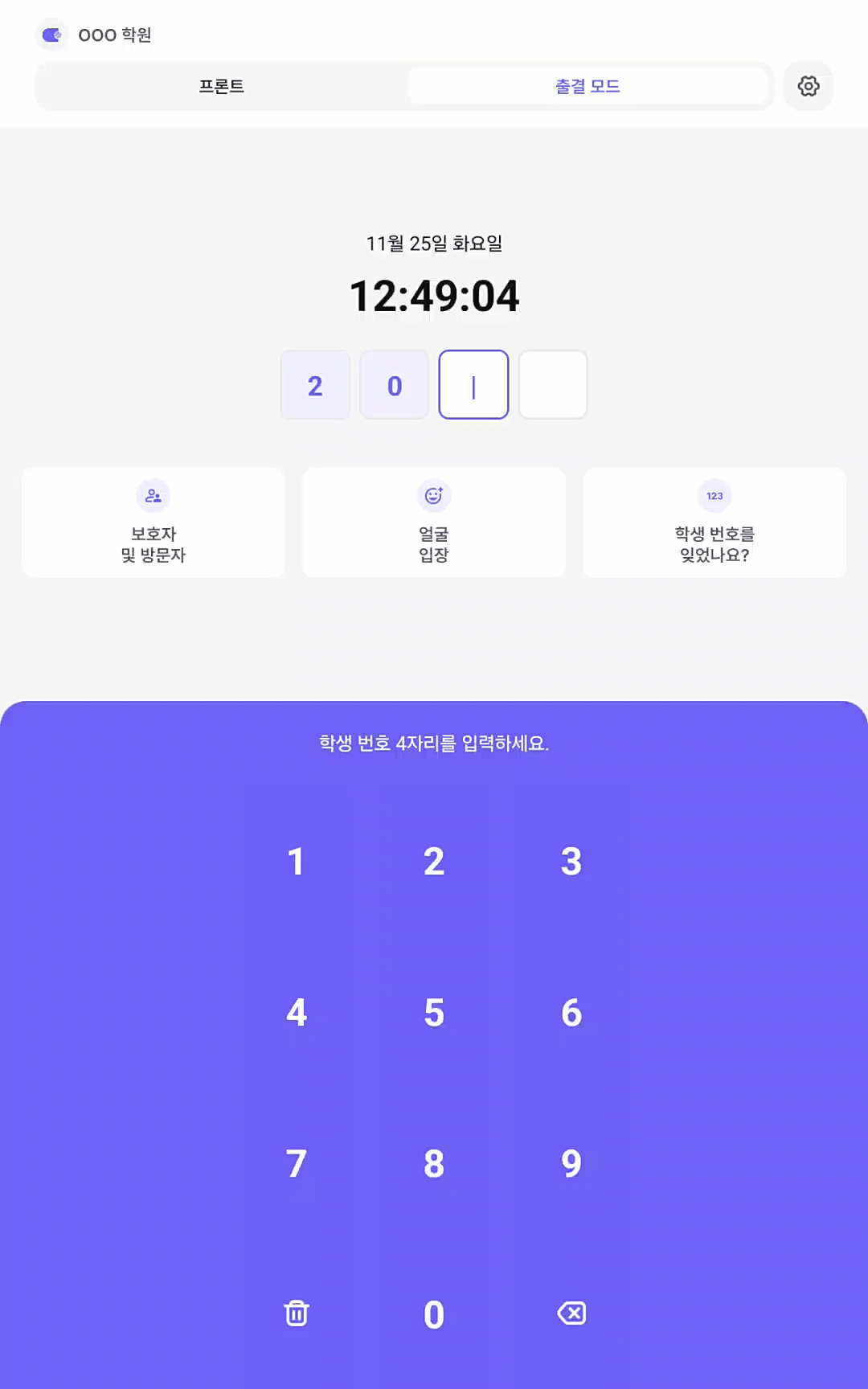
Task: Tap the 6 key
Action: (571, 1013)
